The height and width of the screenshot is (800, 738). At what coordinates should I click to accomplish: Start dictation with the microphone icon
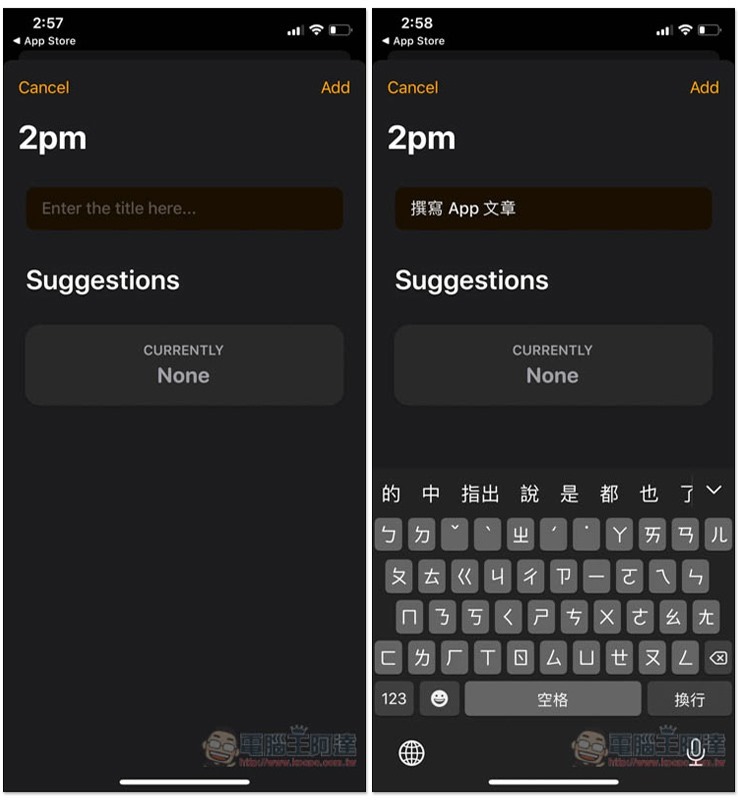696,751
